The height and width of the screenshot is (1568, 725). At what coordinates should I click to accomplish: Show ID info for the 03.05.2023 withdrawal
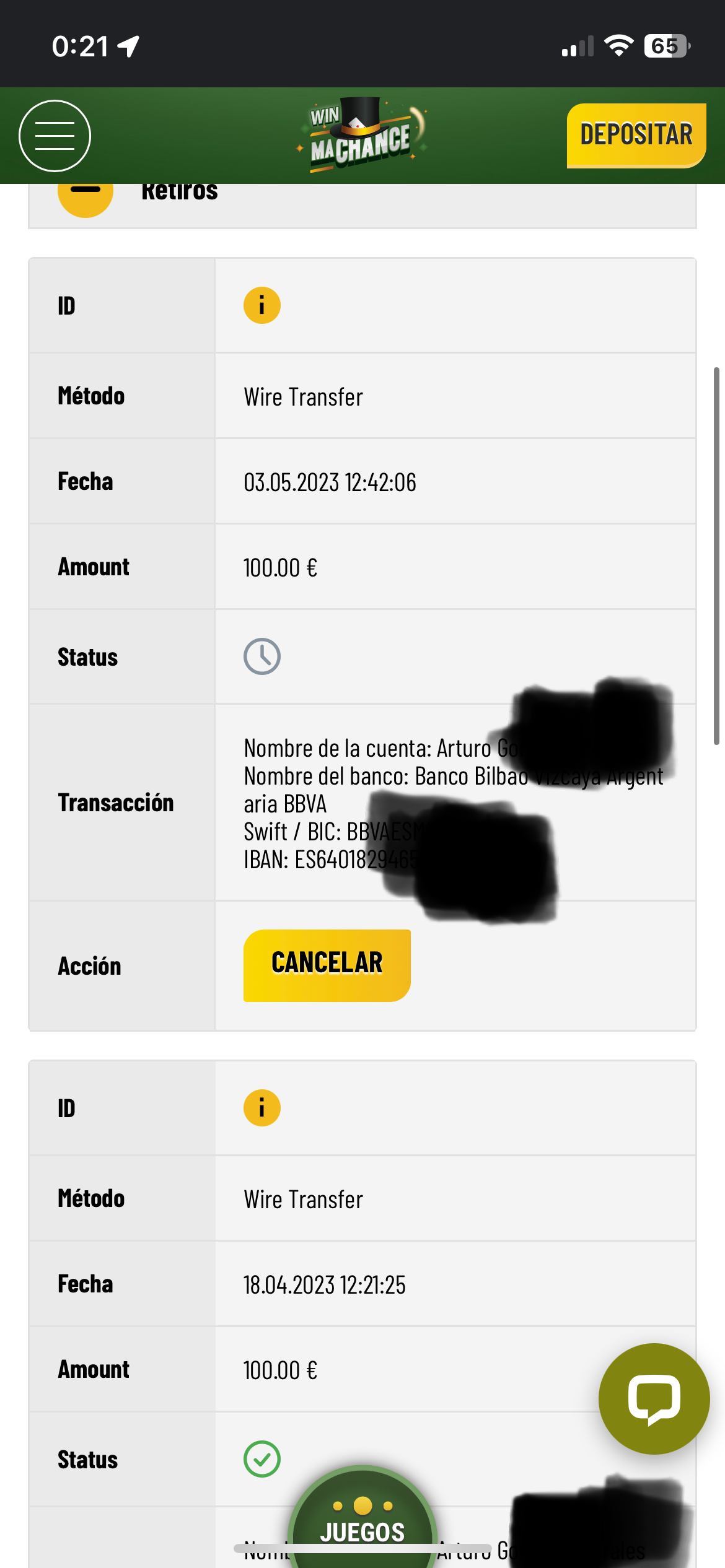click(261, 306)
